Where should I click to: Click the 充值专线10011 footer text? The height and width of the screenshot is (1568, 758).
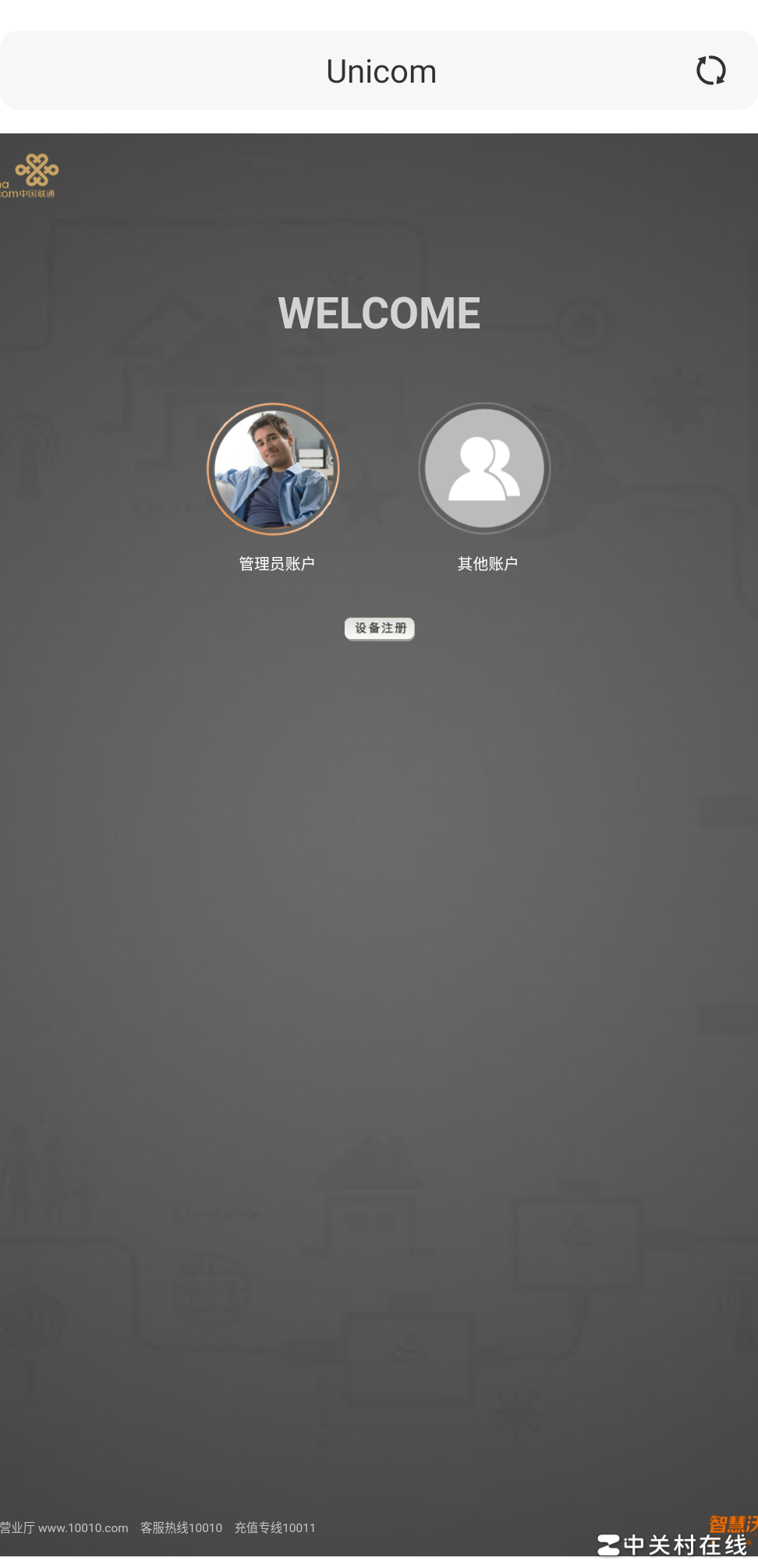(274, 1528)
